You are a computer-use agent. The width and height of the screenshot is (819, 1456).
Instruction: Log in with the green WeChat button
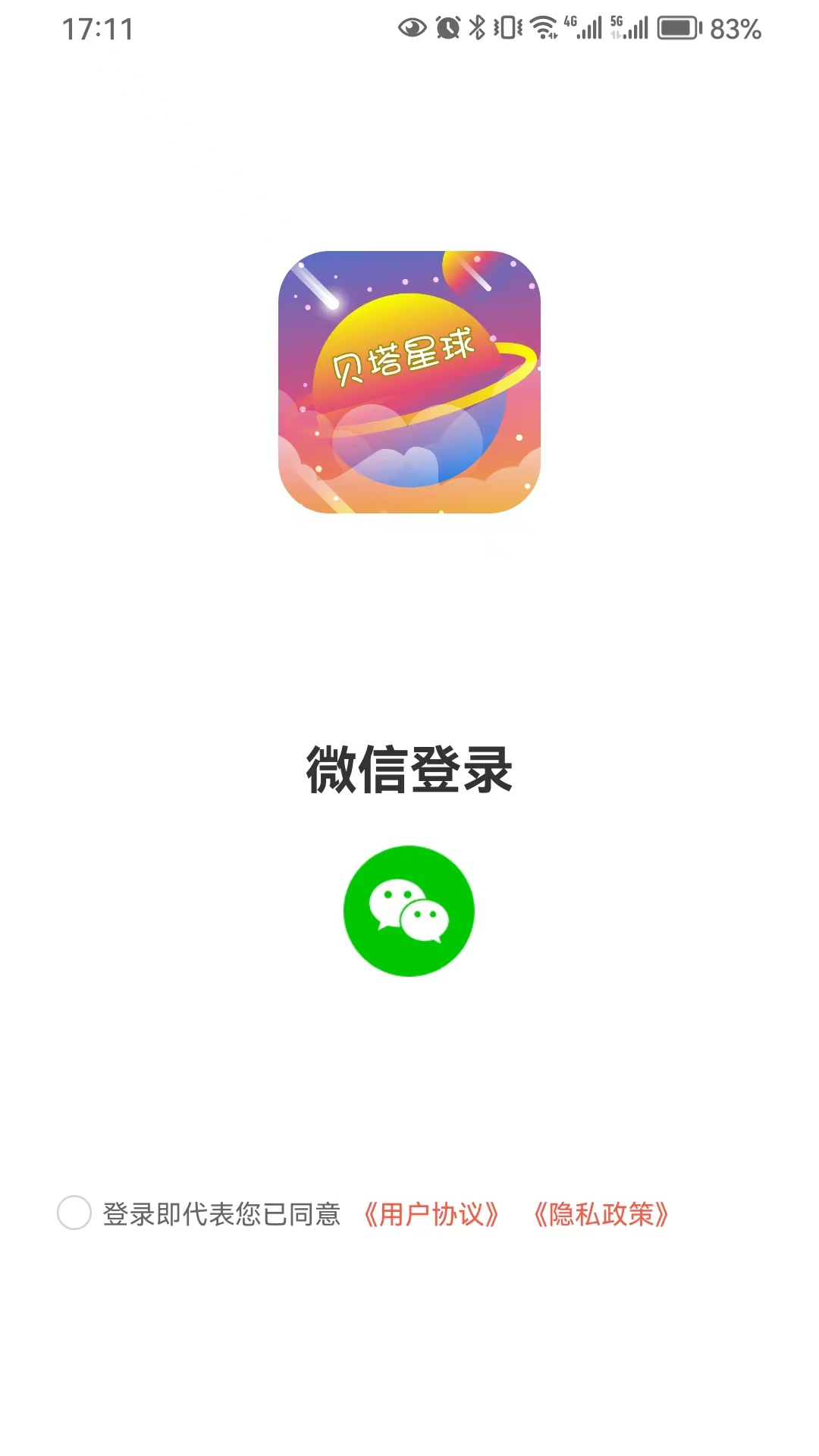pos(409,911)
